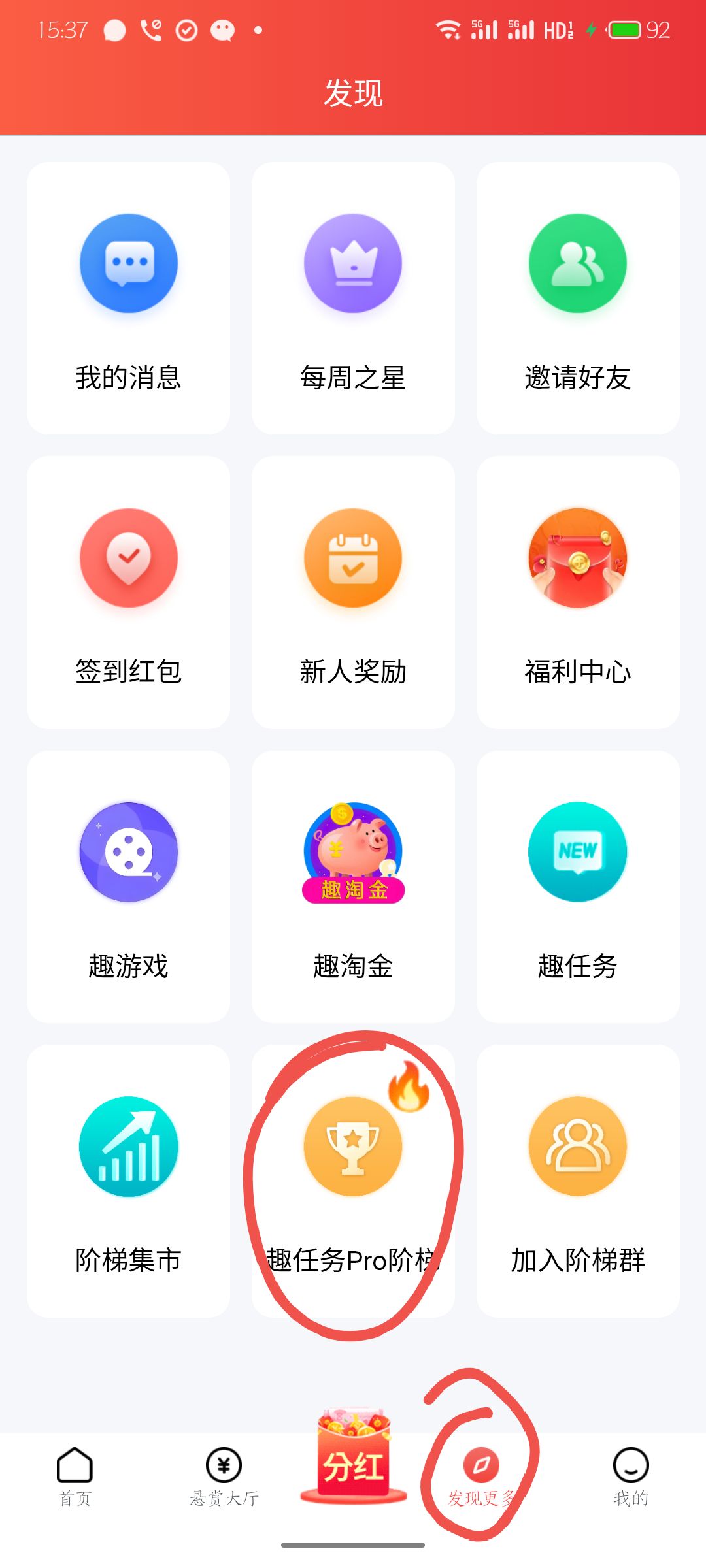Open 新人奖励 calendar icon

click(353, 559)
